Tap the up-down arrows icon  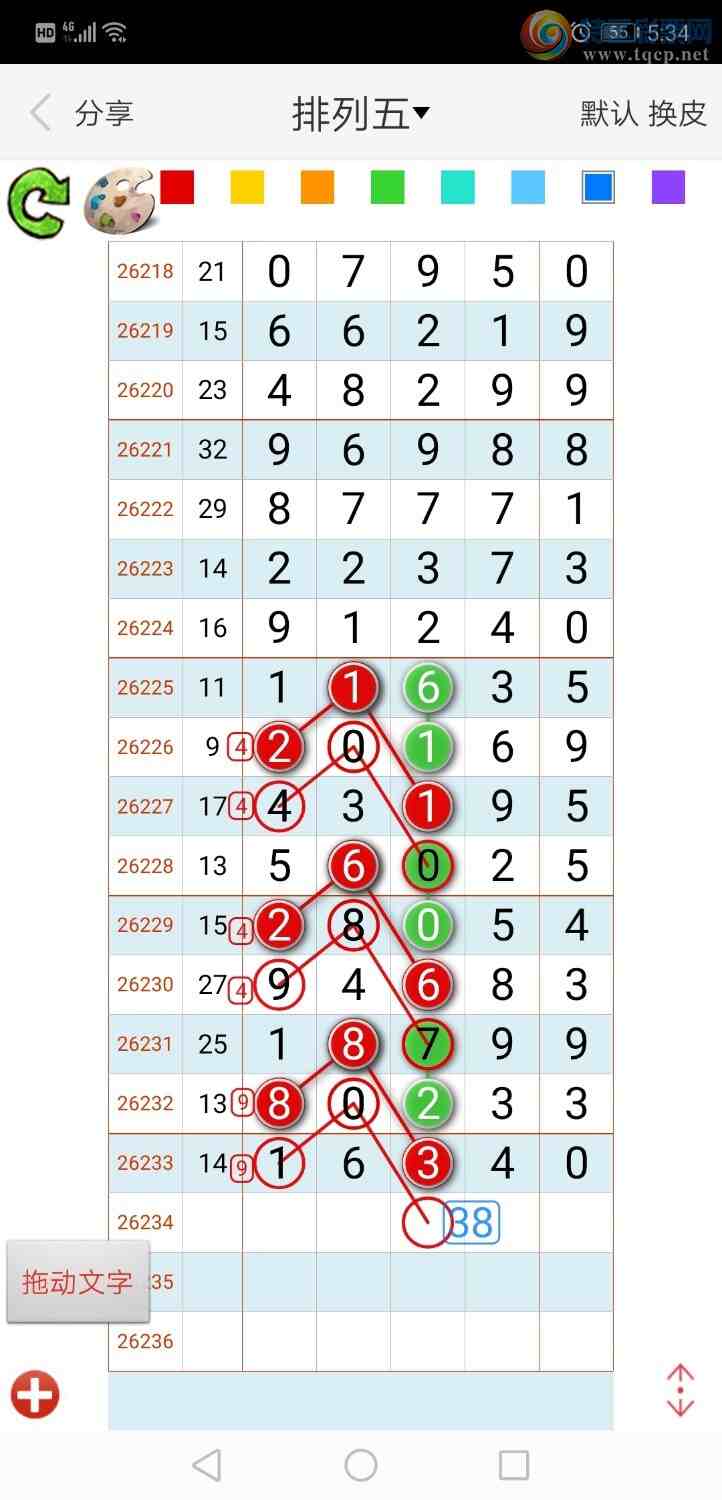tap(680, 1391)
